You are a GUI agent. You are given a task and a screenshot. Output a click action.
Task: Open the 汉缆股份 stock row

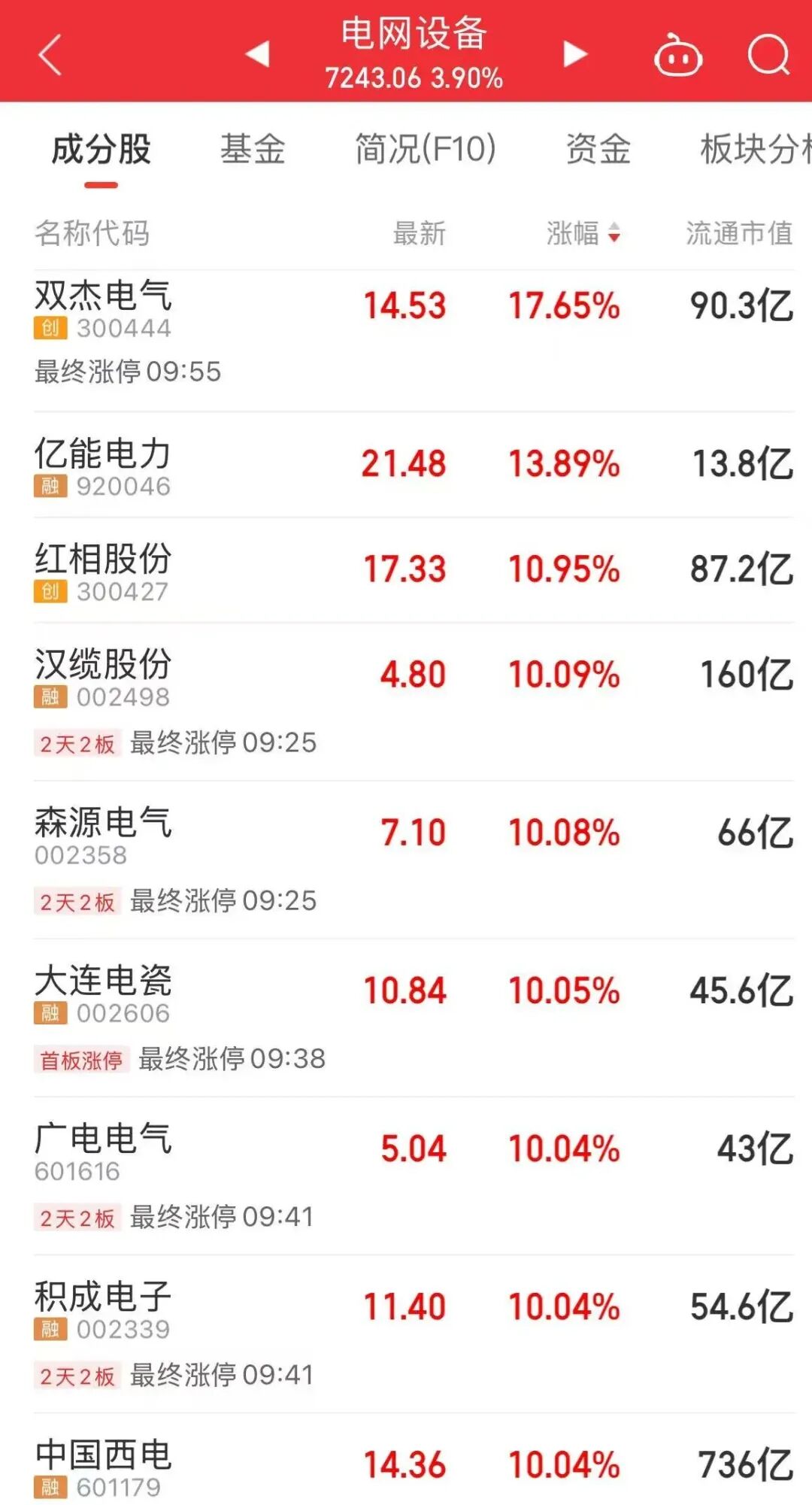tap(104, 665)
